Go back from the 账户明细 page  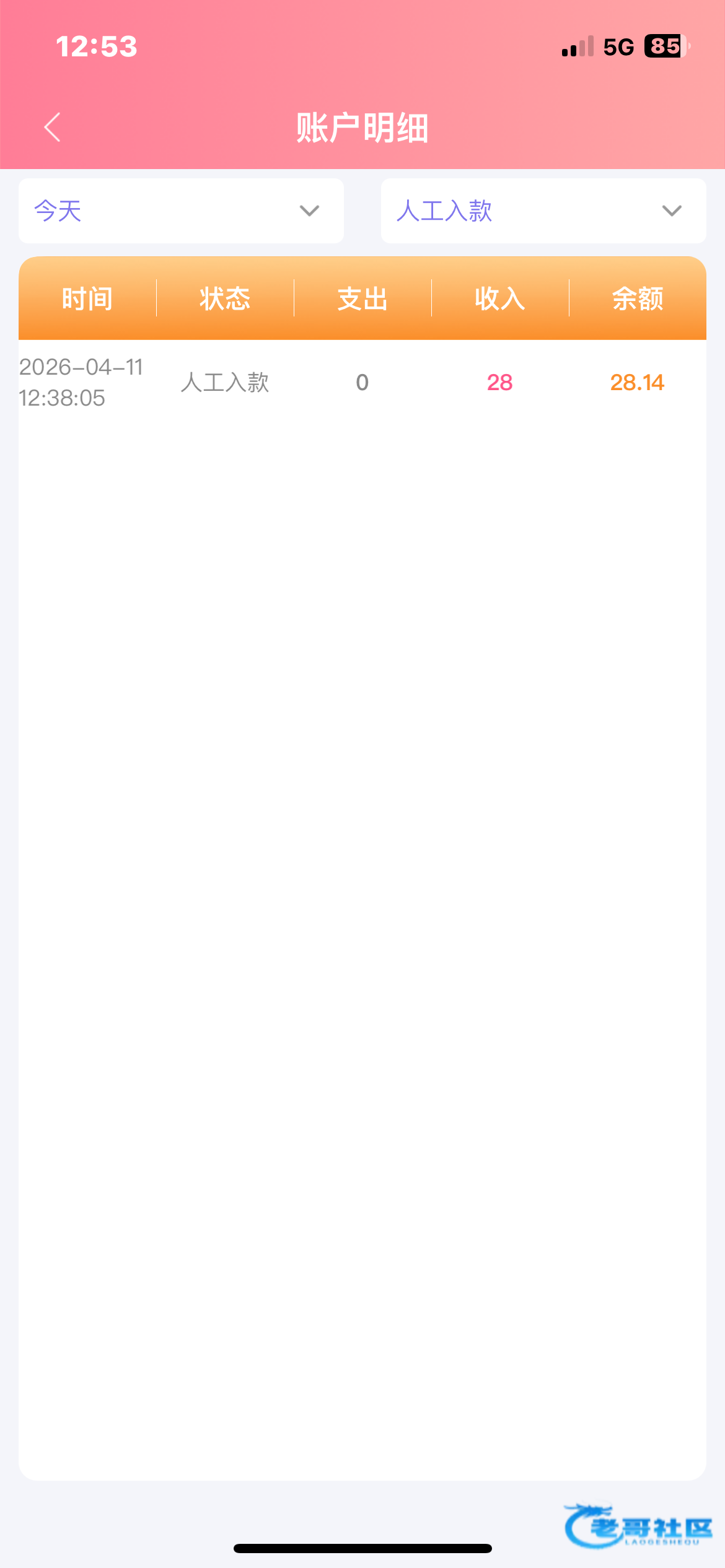click(x=53, y=128)
